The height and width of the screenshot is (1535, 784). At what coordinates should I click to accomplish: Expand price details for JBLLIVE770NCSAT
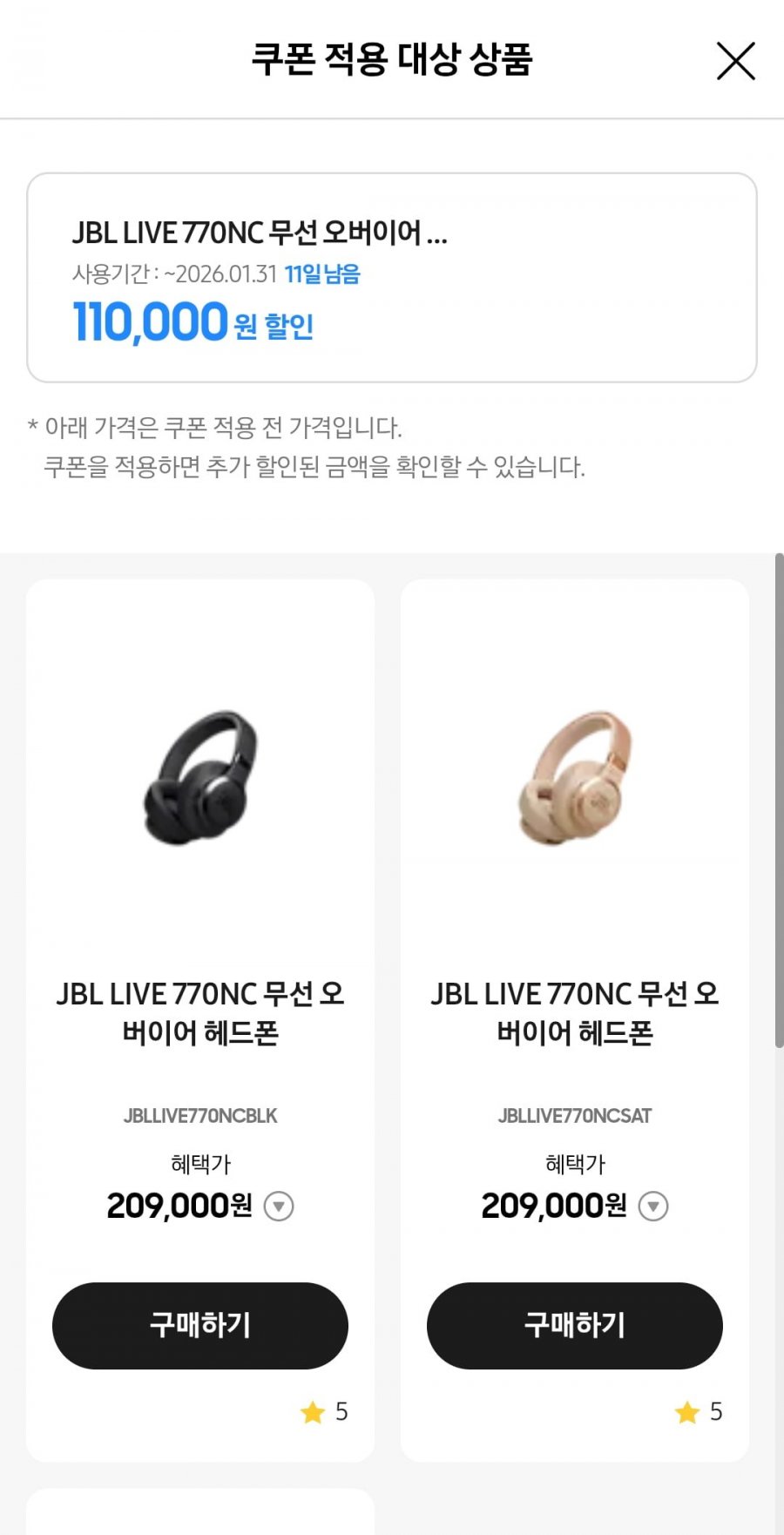coord(653,1207)
